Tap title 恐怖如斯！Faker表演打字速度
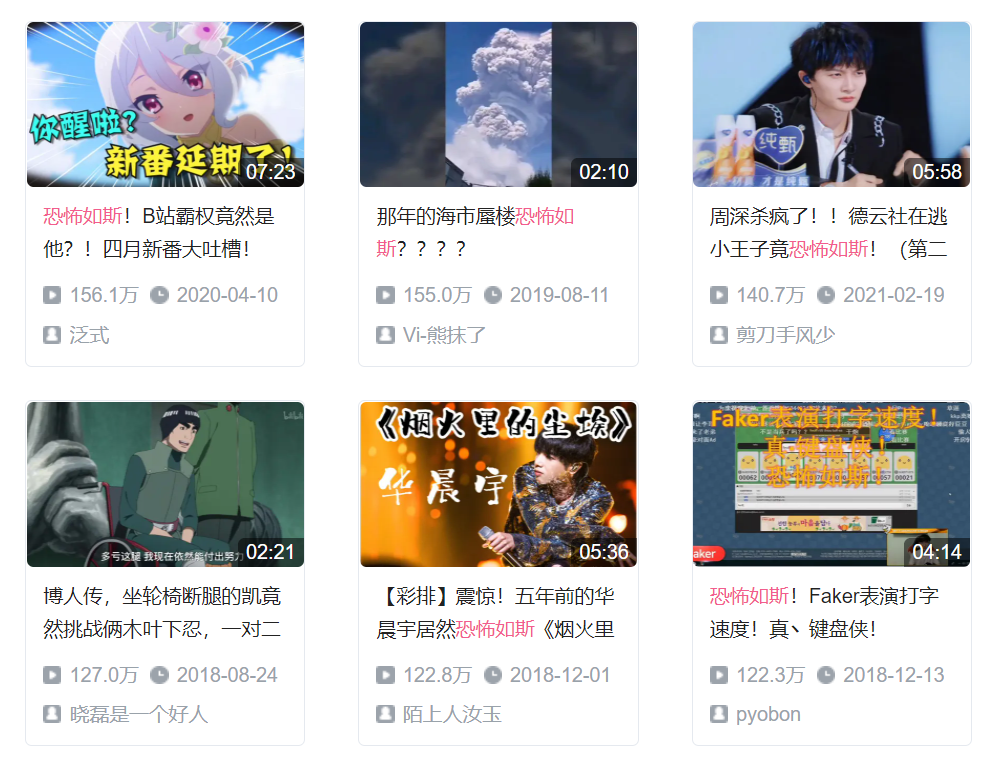The width and height of the screenshot is (995, 765). coord(825,612)
